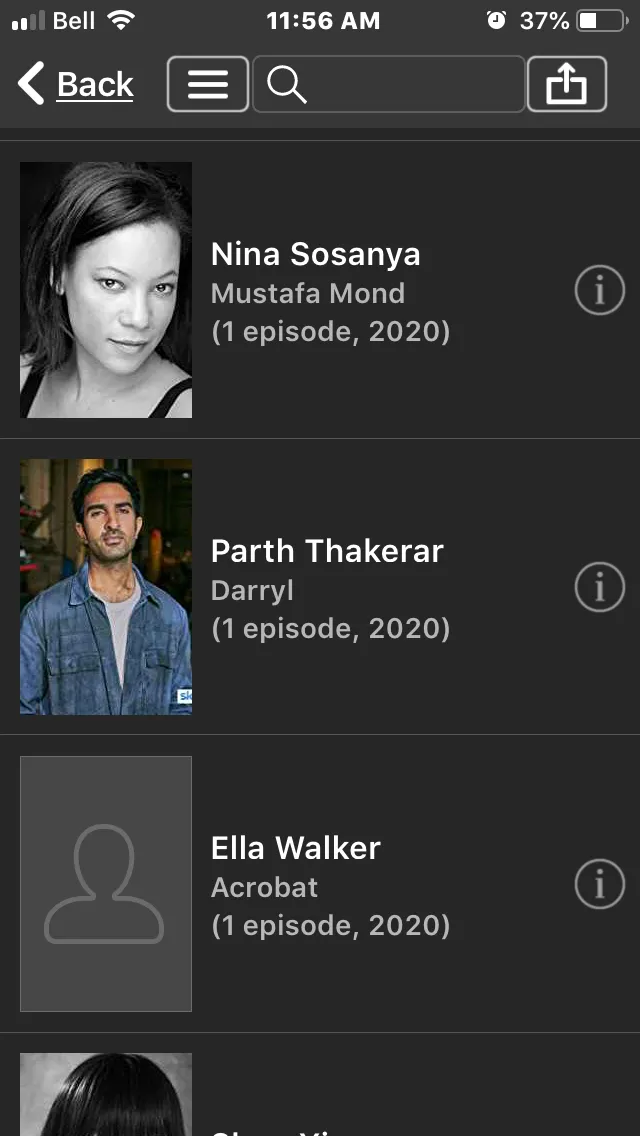Show info for Ella Walker

click(599, 884)
